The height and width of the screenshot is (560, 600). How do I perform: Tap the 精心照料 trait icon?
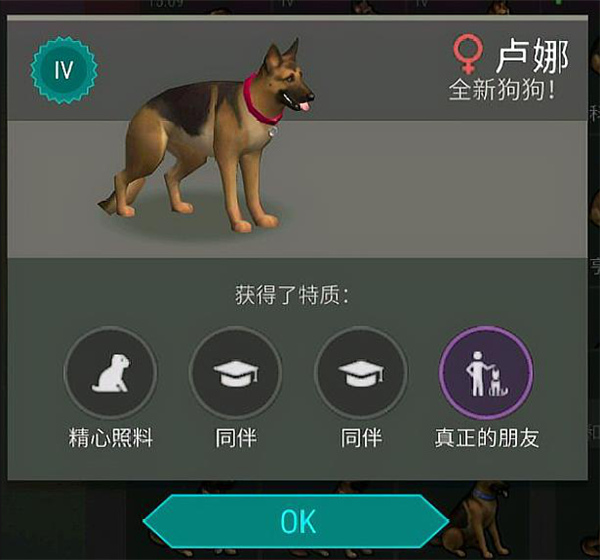(x=110, y=374)
